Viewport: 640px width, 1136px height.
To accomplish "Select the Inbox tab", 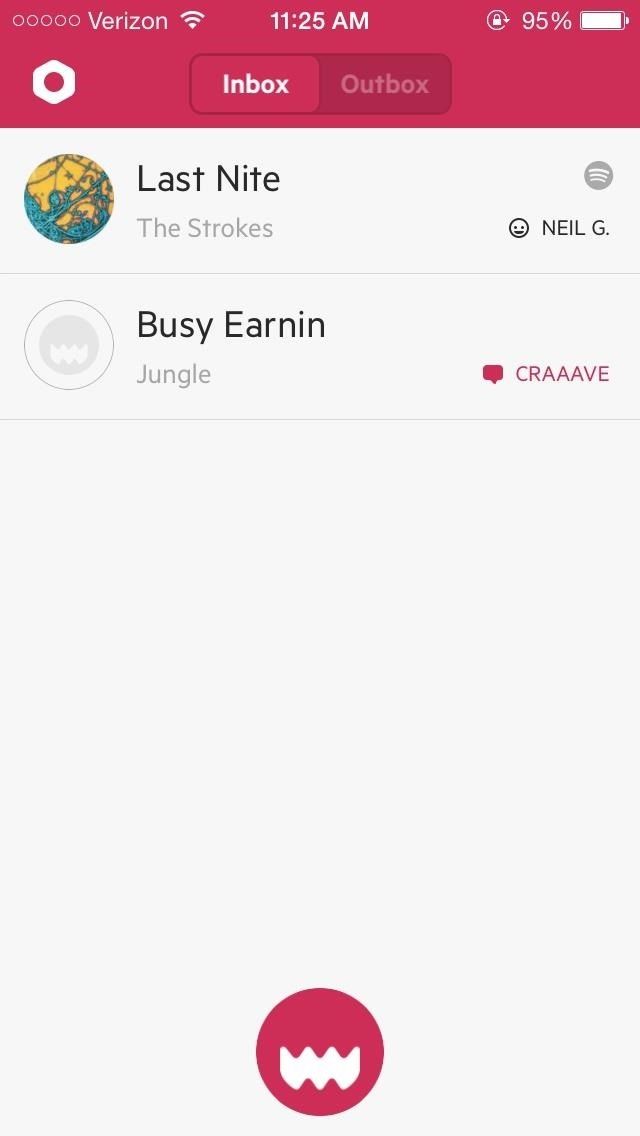I will click(x=255, y=84).
